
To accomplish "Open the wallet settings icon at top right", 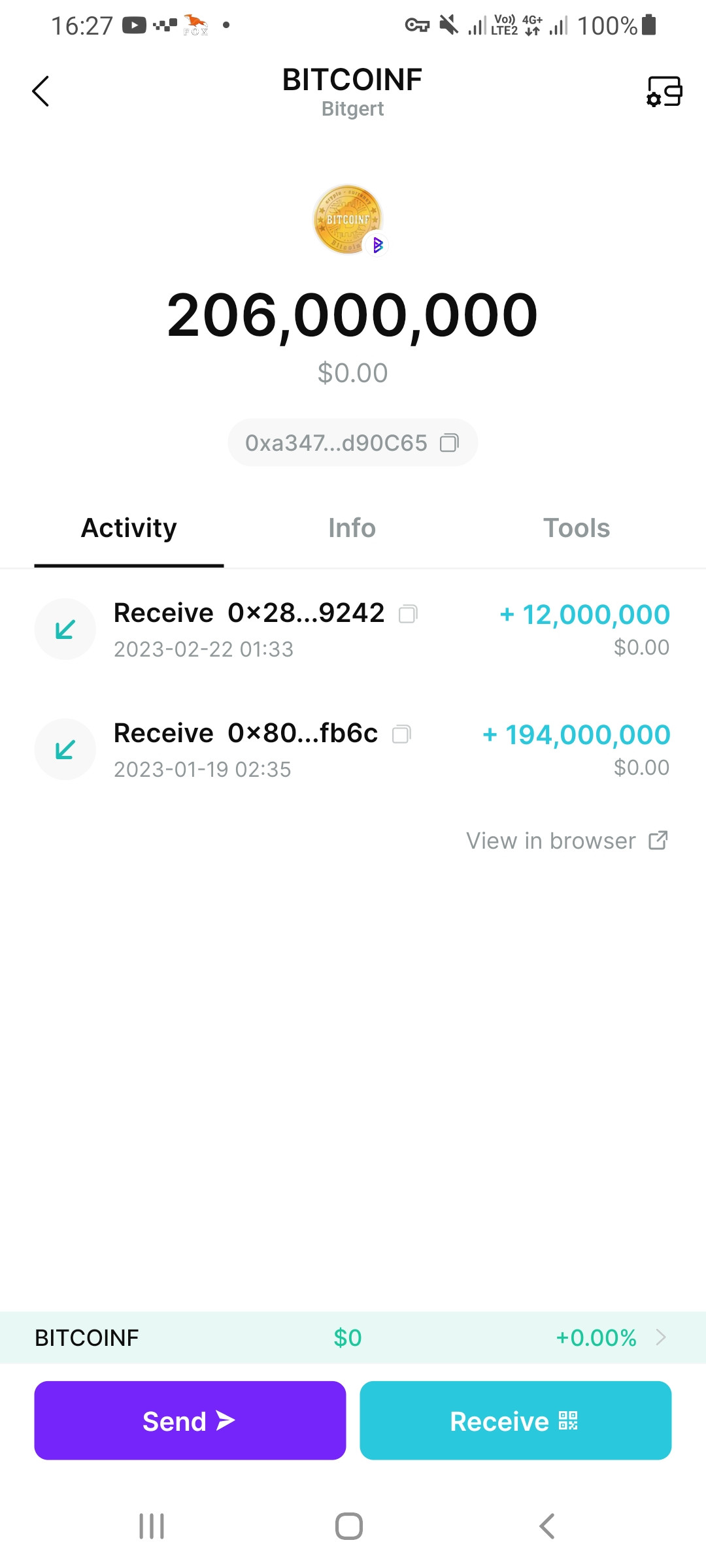I will (x=664, y=91).
